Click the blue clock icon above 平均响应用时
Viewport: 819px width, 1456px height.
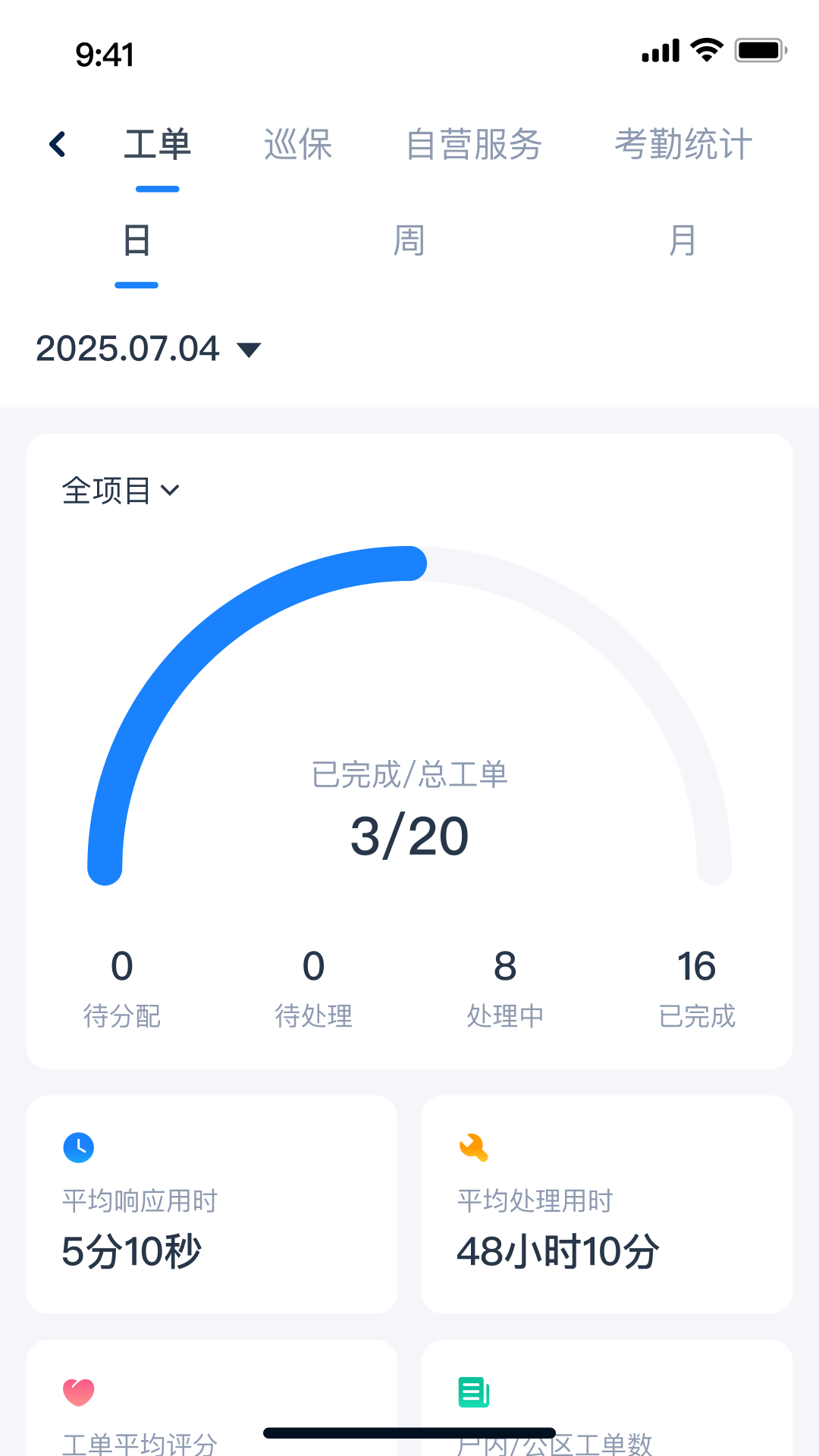click(80, 1147)
